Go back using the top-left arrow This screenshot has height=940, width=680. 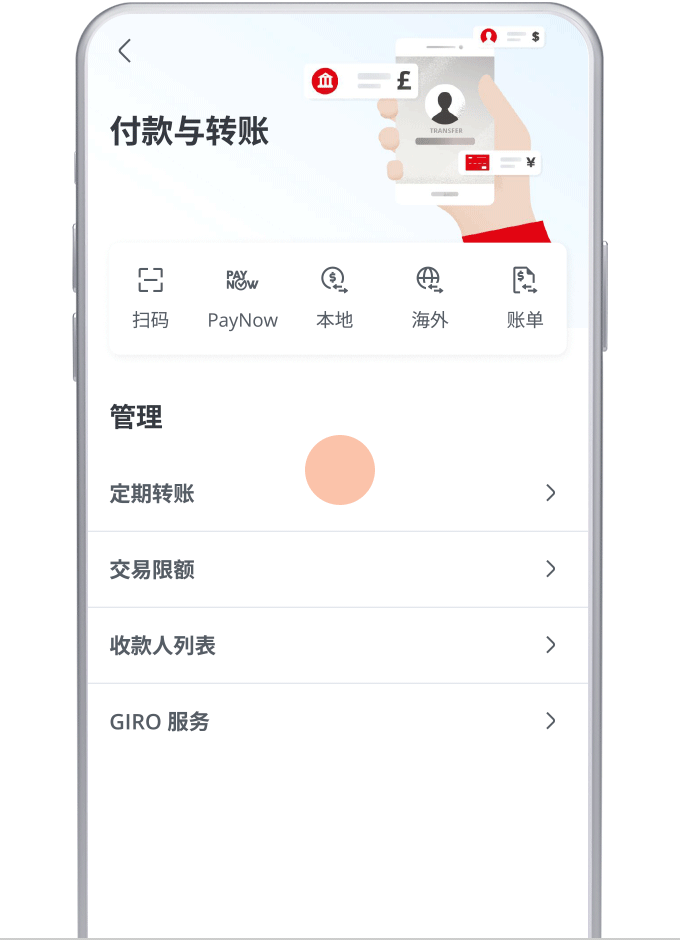124,51
